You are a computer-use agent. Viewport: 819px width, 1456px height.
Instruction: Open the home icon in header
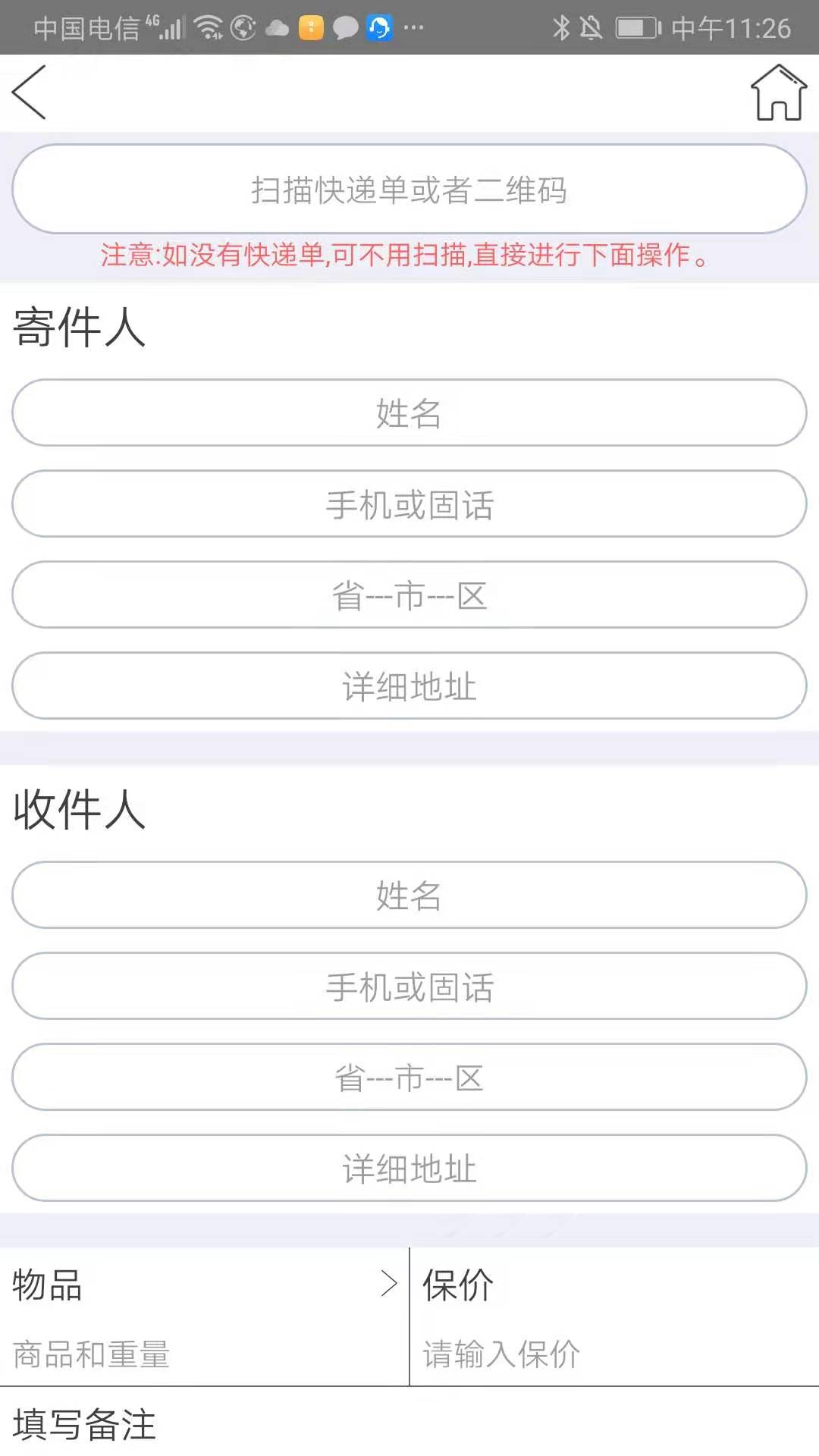point(778,93)
